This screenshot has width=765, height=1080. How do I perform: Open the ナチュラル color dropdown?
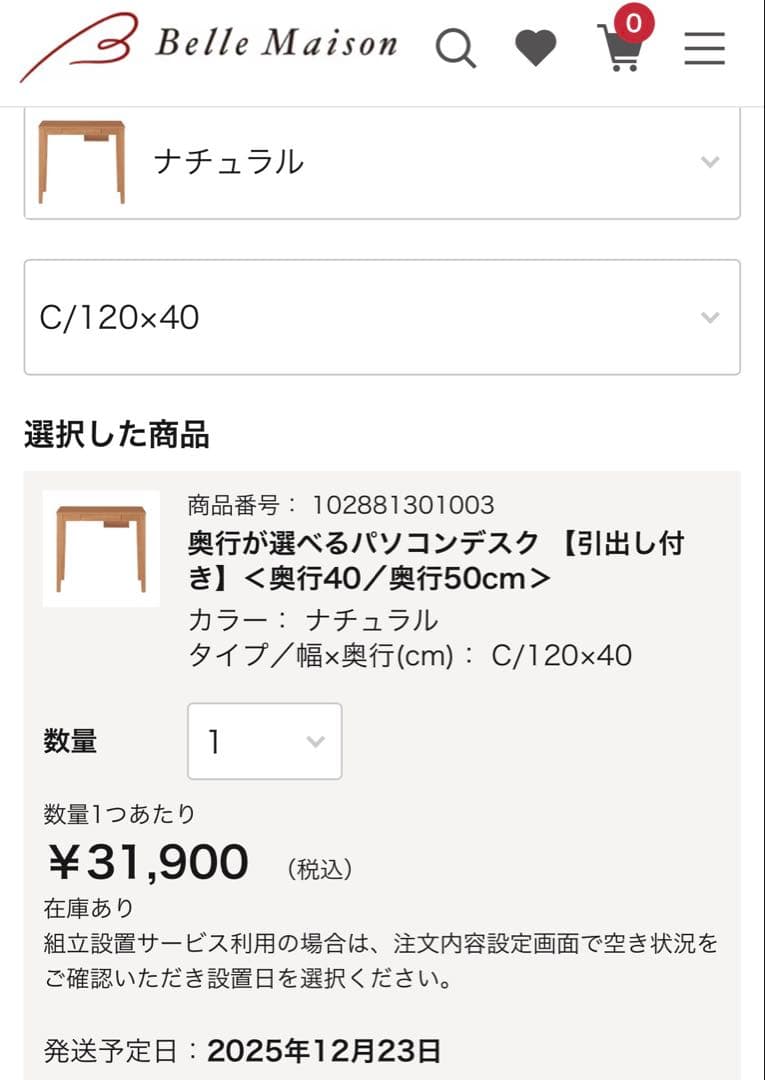tap(382, 160)
